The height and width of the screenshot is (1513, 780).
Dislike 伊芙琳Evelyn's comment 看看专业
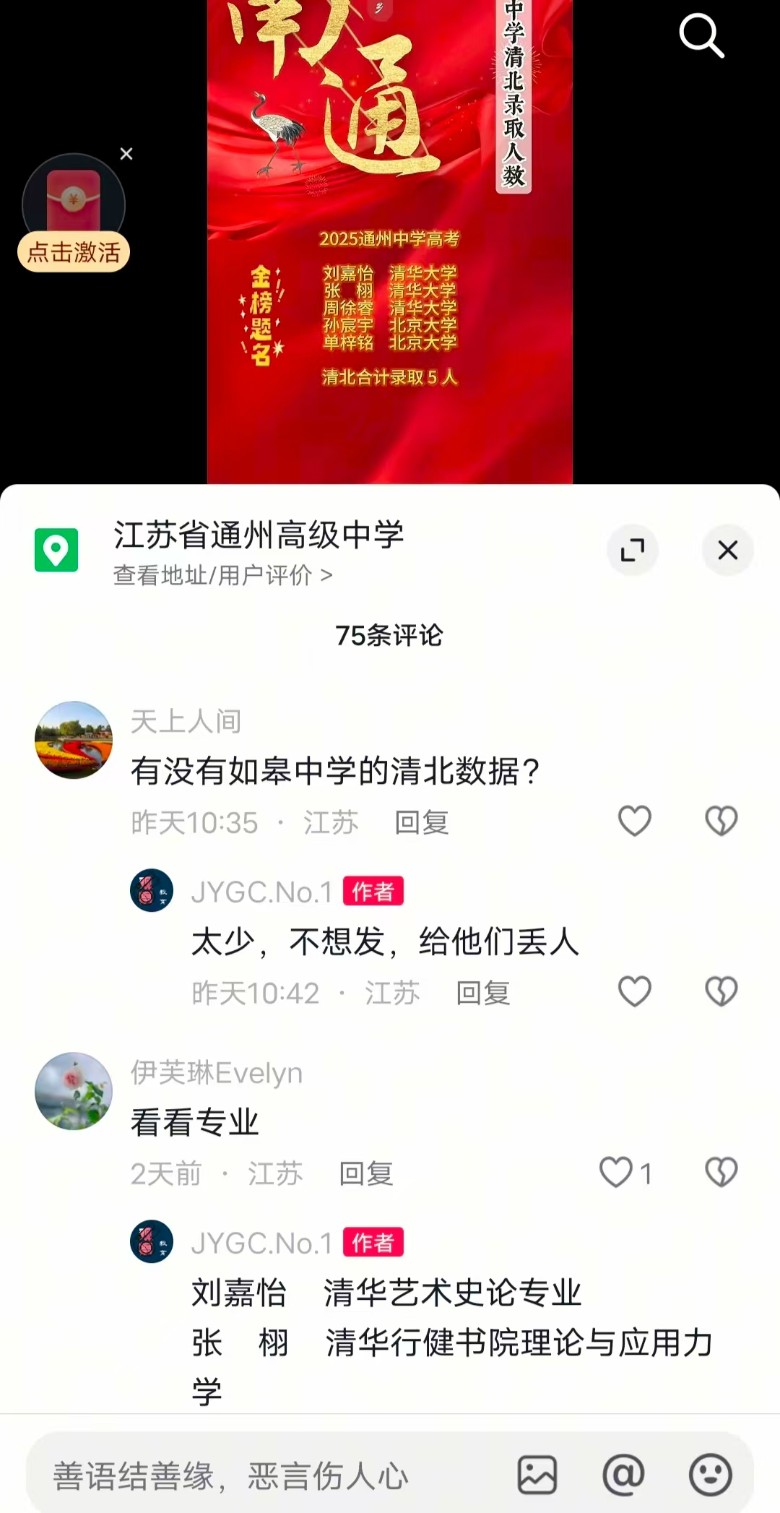click(x=721, y=1172)
